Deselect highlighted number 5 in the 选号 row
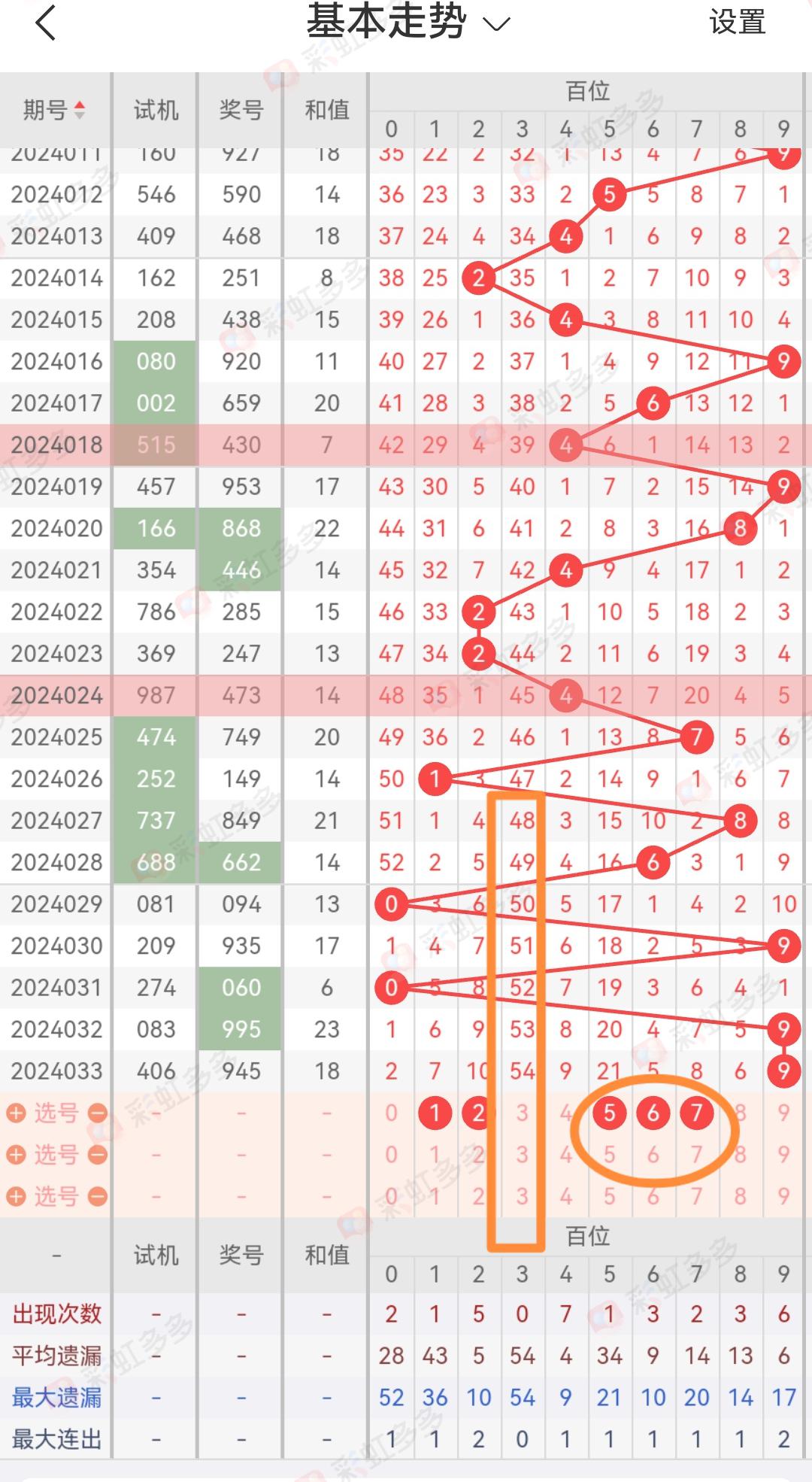Image resolution: width=812 pixels, height=1482 pixels. click(609, 1113)
